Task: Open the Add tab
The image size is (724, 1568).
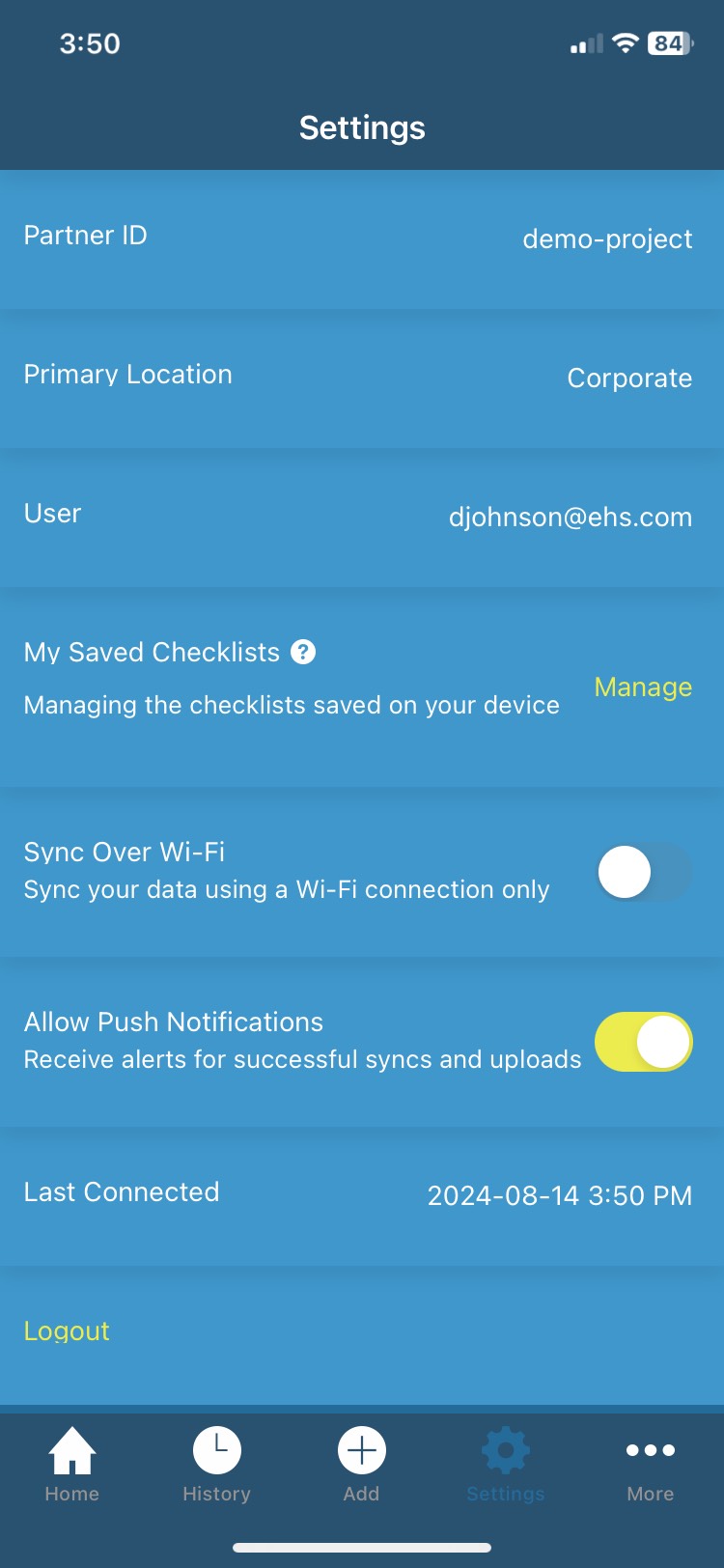Action: pos(362,1465)
